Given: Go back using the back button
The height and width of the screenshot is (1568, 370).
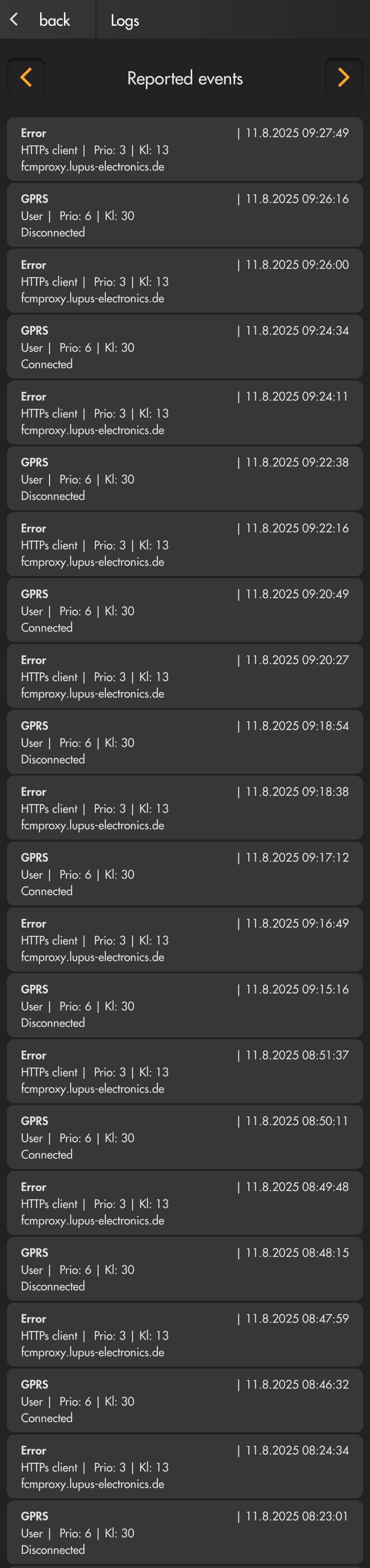Looking at the screenshot, I should [x=41, y=20].
